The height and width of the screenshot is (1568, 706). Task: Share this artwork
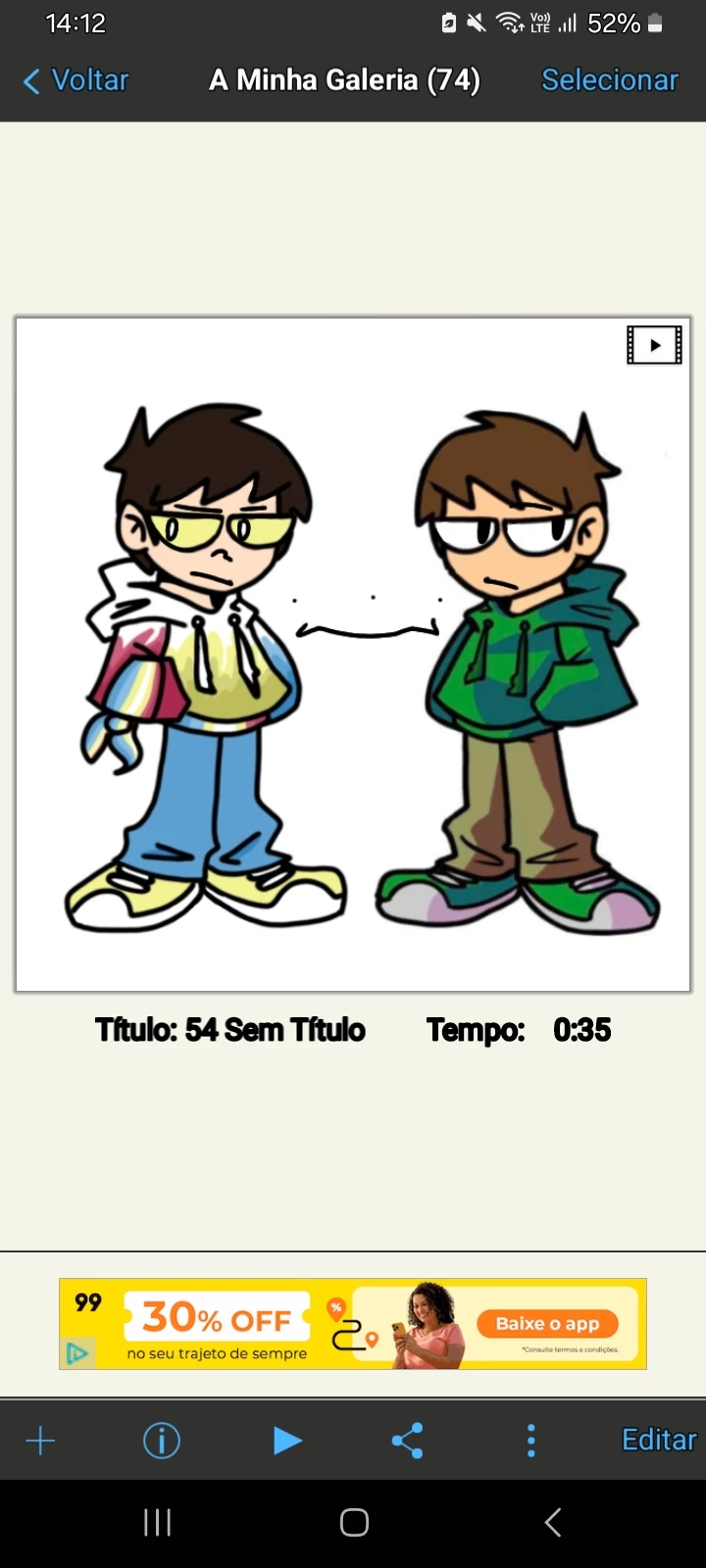pos(407,1441)
